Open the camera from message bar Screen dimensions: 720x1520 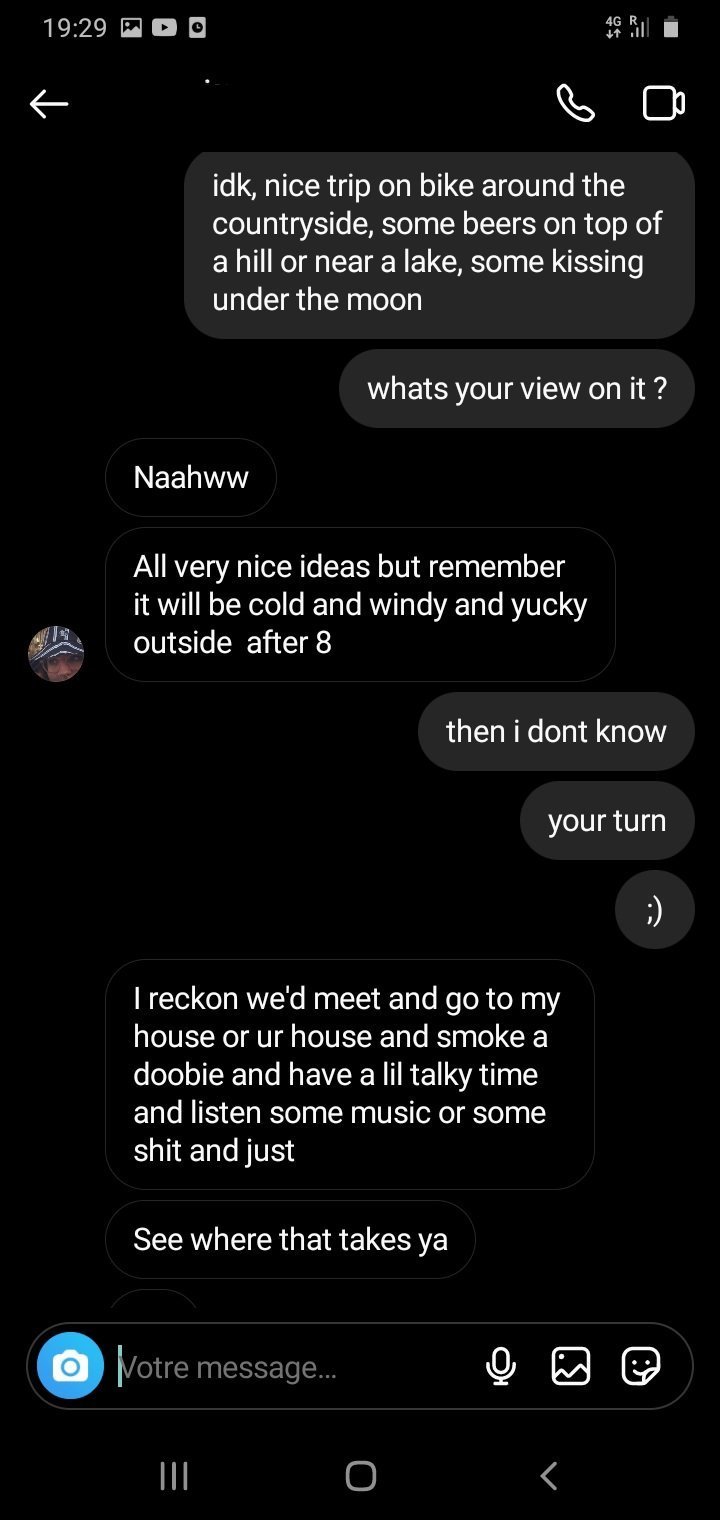pyautogui.click(x=70, y=1365)
